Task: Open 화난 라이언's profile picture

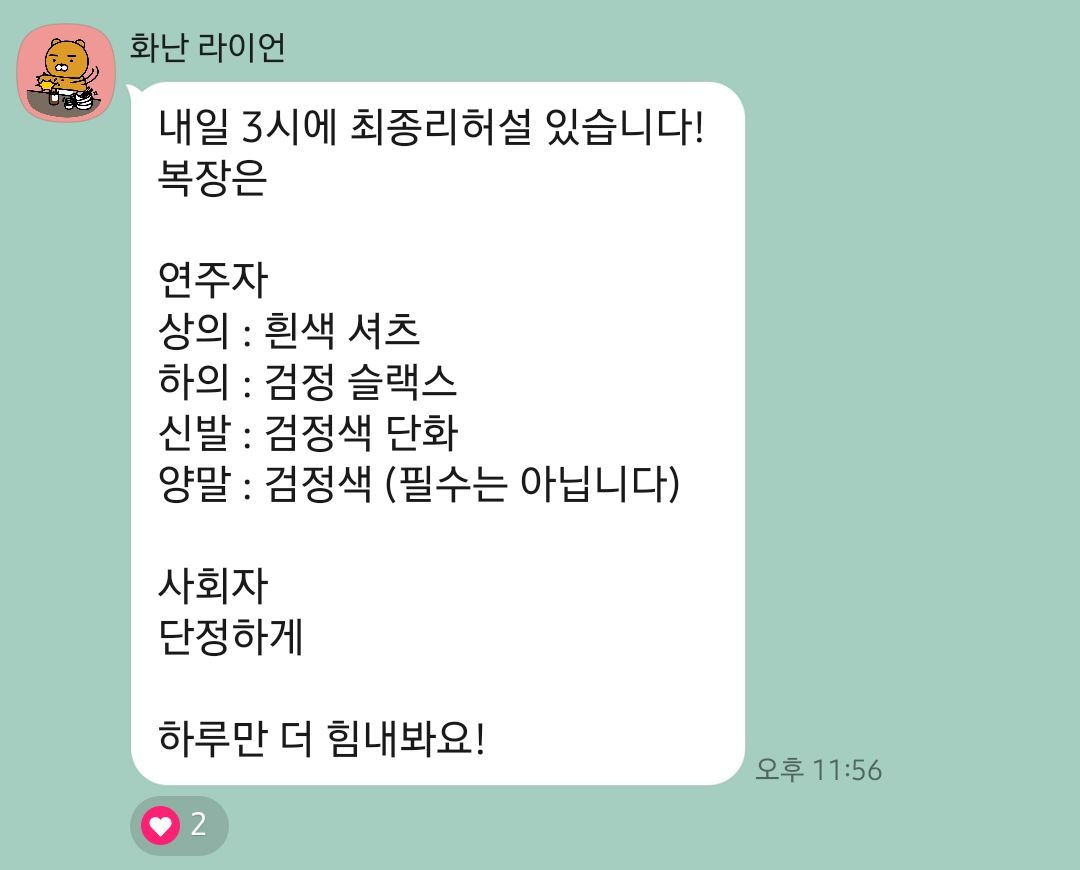Action: pos(66,73)
